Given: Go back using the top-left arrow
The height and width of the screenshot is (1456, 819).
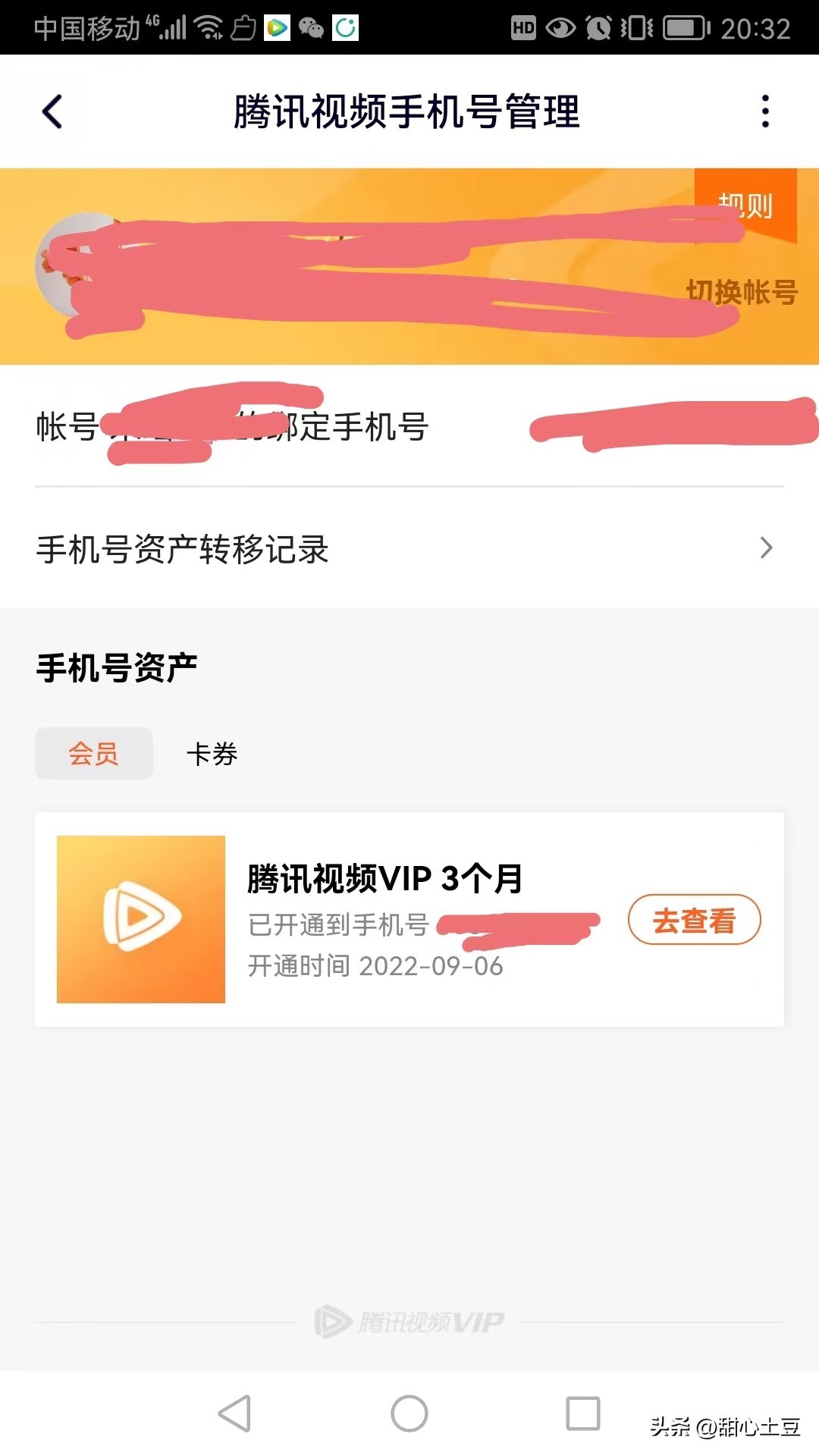Looking at the screenshot, I should click(x=52, y=112).
